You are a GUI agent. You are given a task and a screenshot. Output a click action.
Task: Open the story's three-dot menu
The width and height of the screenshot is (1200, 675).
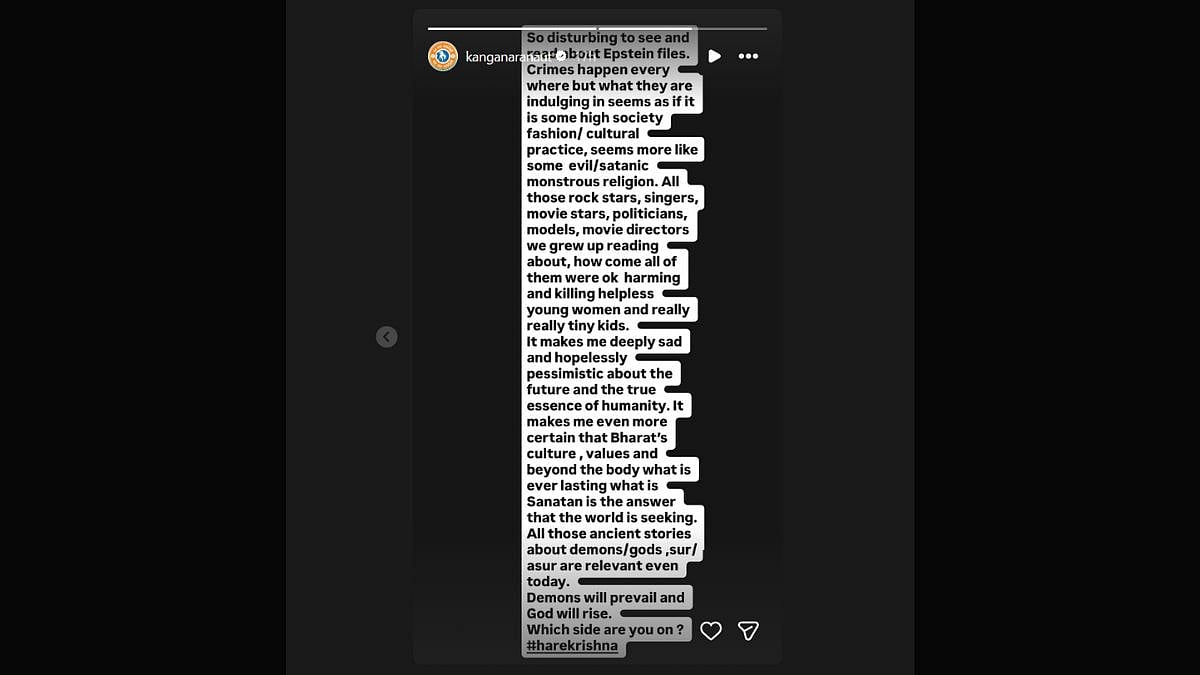(x=748, y=56)
